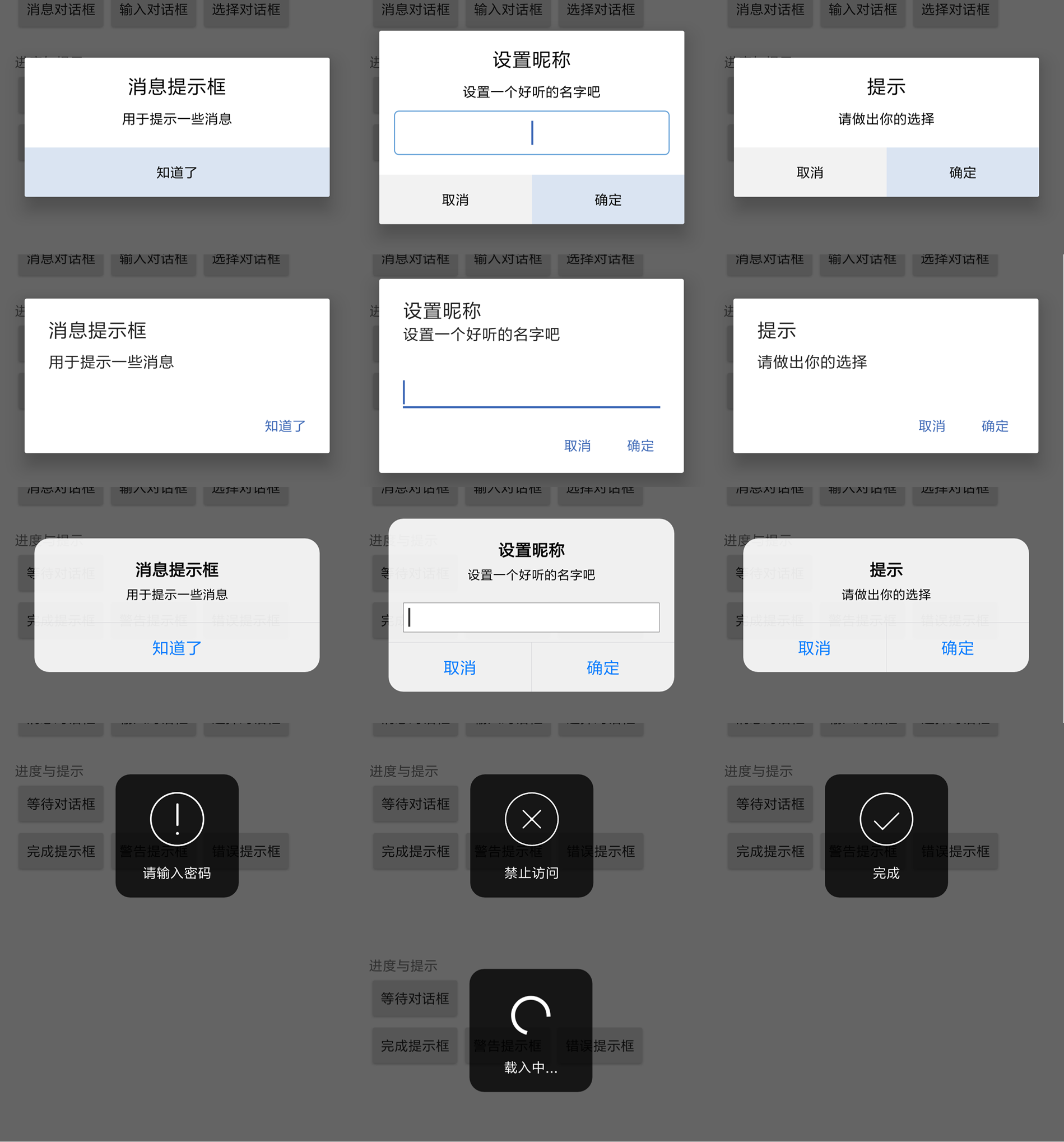Click 确定 in the top 设置昵称 dialog

[x=607, y=199]
